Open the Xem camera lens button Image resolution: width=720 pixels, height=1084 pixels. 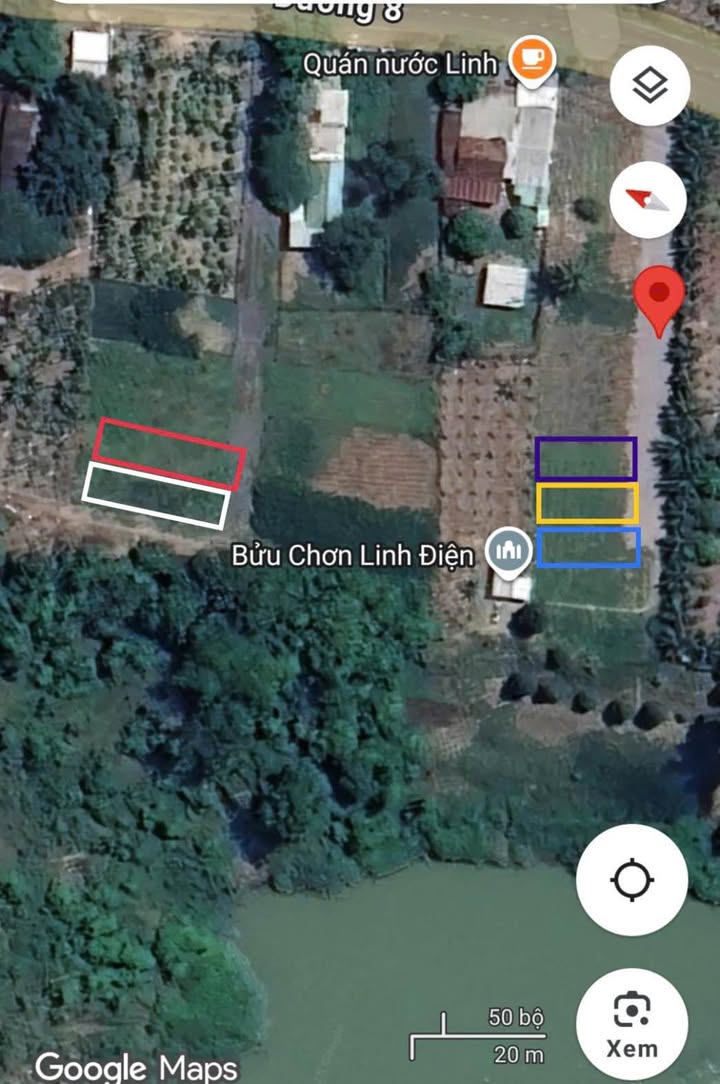pyautogui.click(x=632, y=1023)
